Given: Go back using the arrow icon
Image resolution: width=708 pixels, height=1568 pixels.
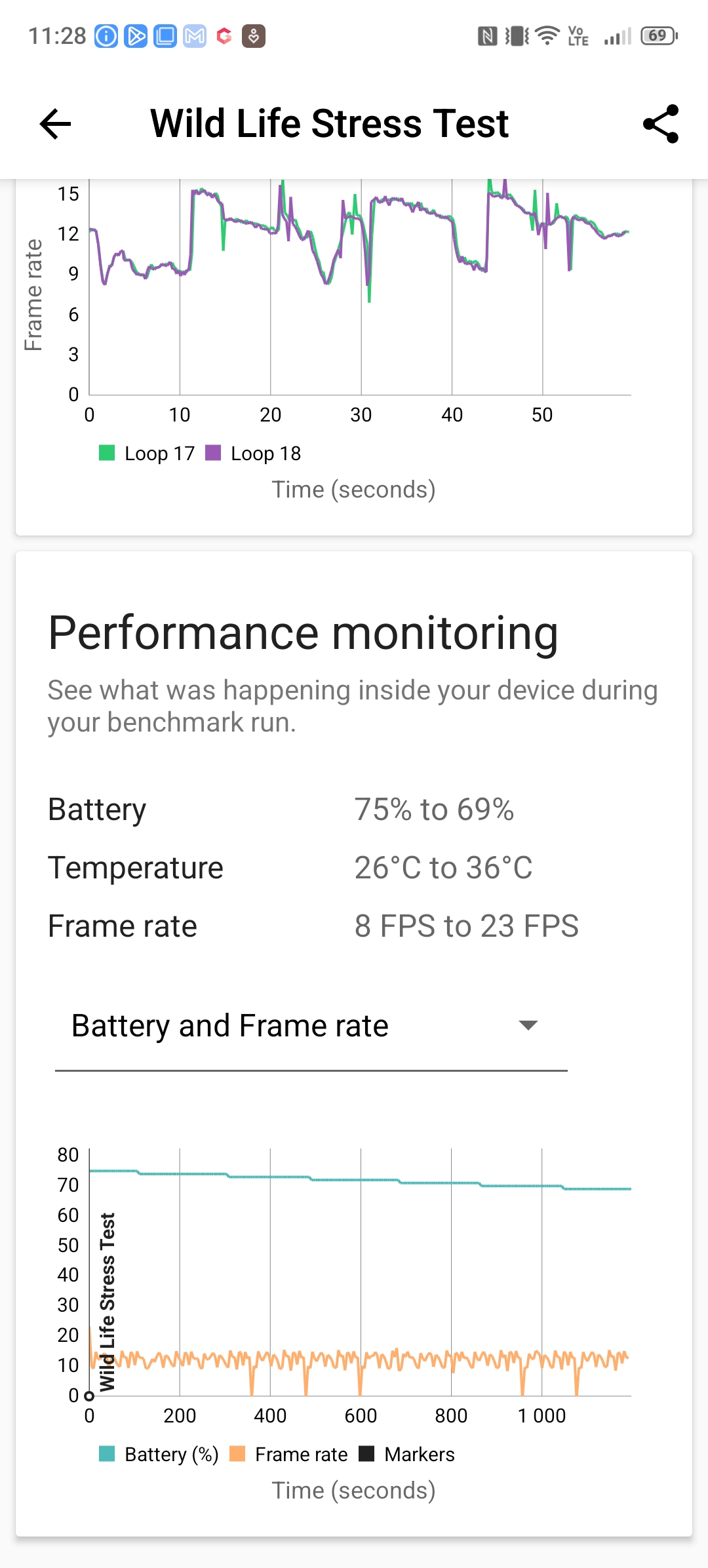Looking at the screenshot, I should pyautogui.click(x=55, y=124).
